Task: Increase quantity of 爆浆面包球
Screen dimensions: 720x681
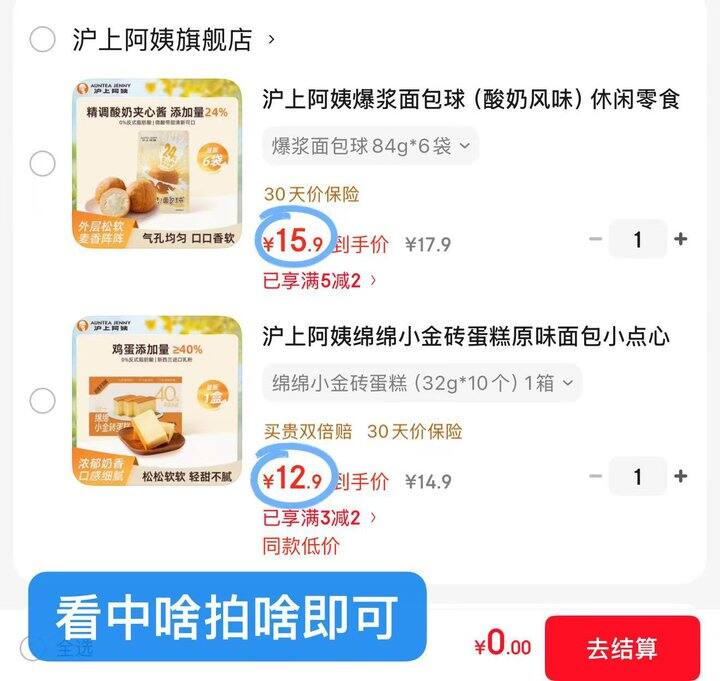Action: (681, 240)
